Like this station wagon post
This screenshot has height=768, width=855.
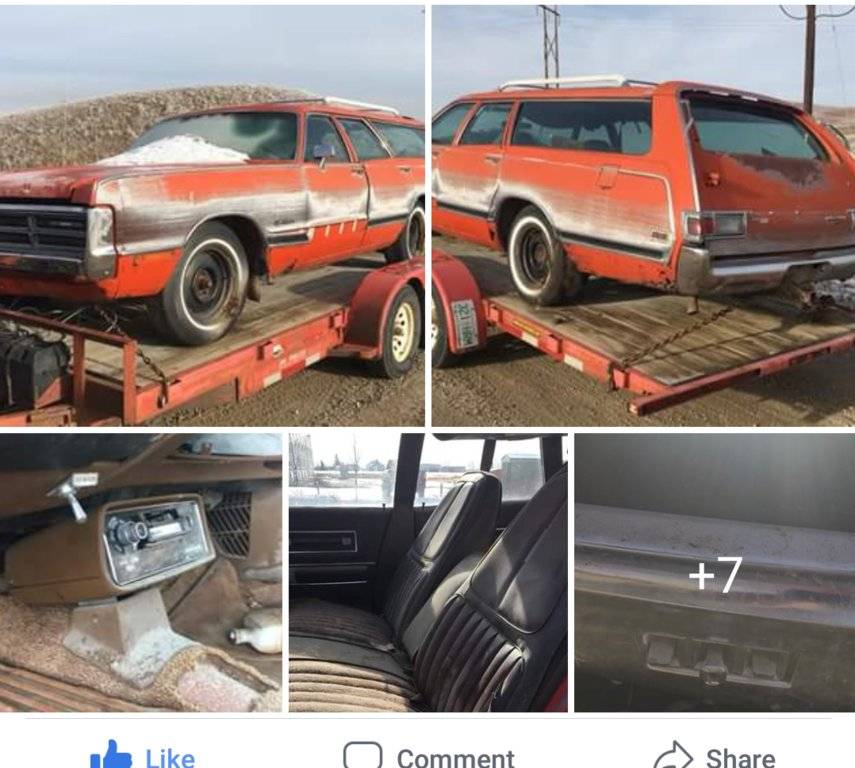click(142, 755)
